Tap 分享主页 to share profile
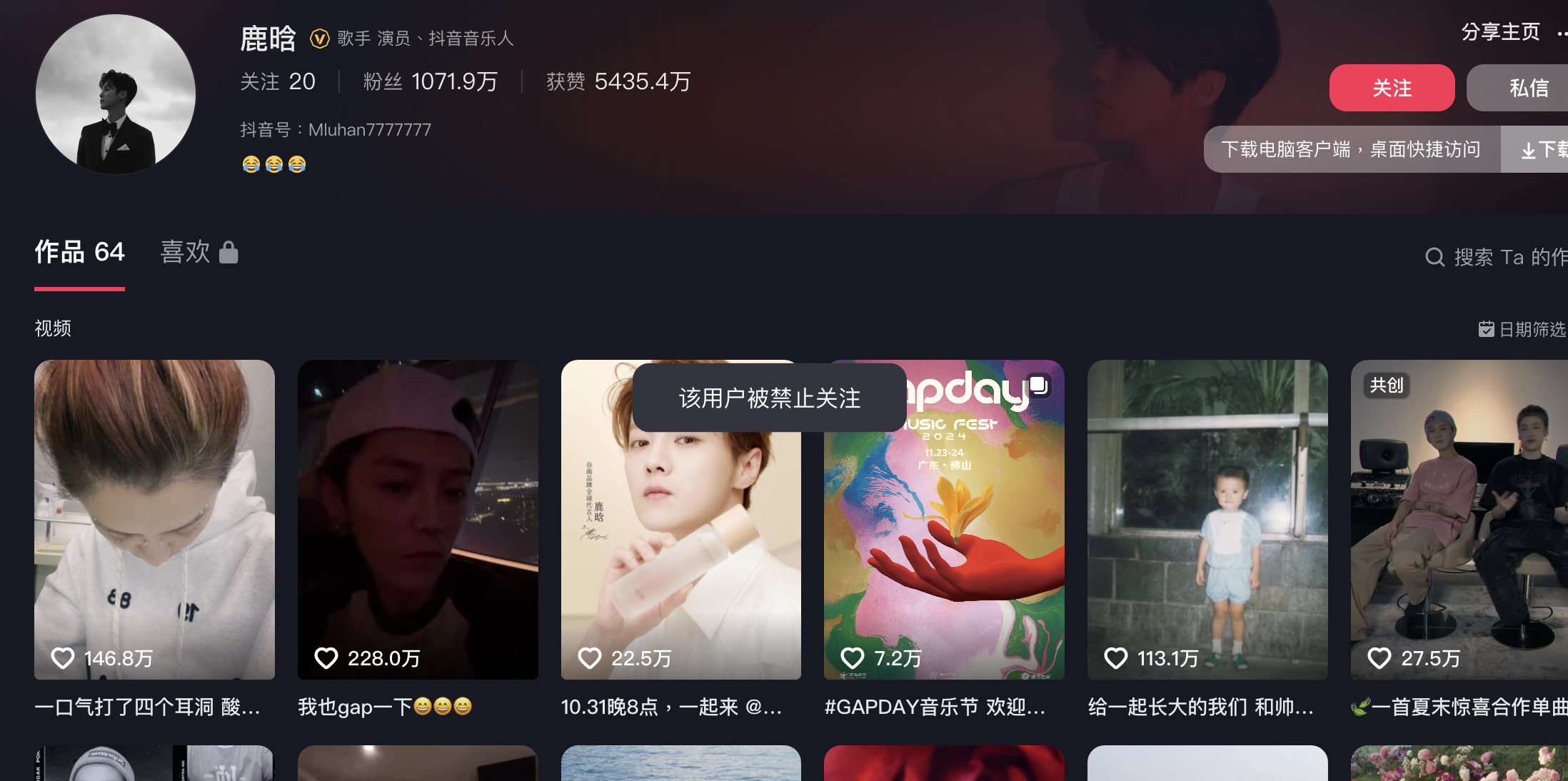Viewport: 1568px width, 781px height. (x=1499, y=32)
